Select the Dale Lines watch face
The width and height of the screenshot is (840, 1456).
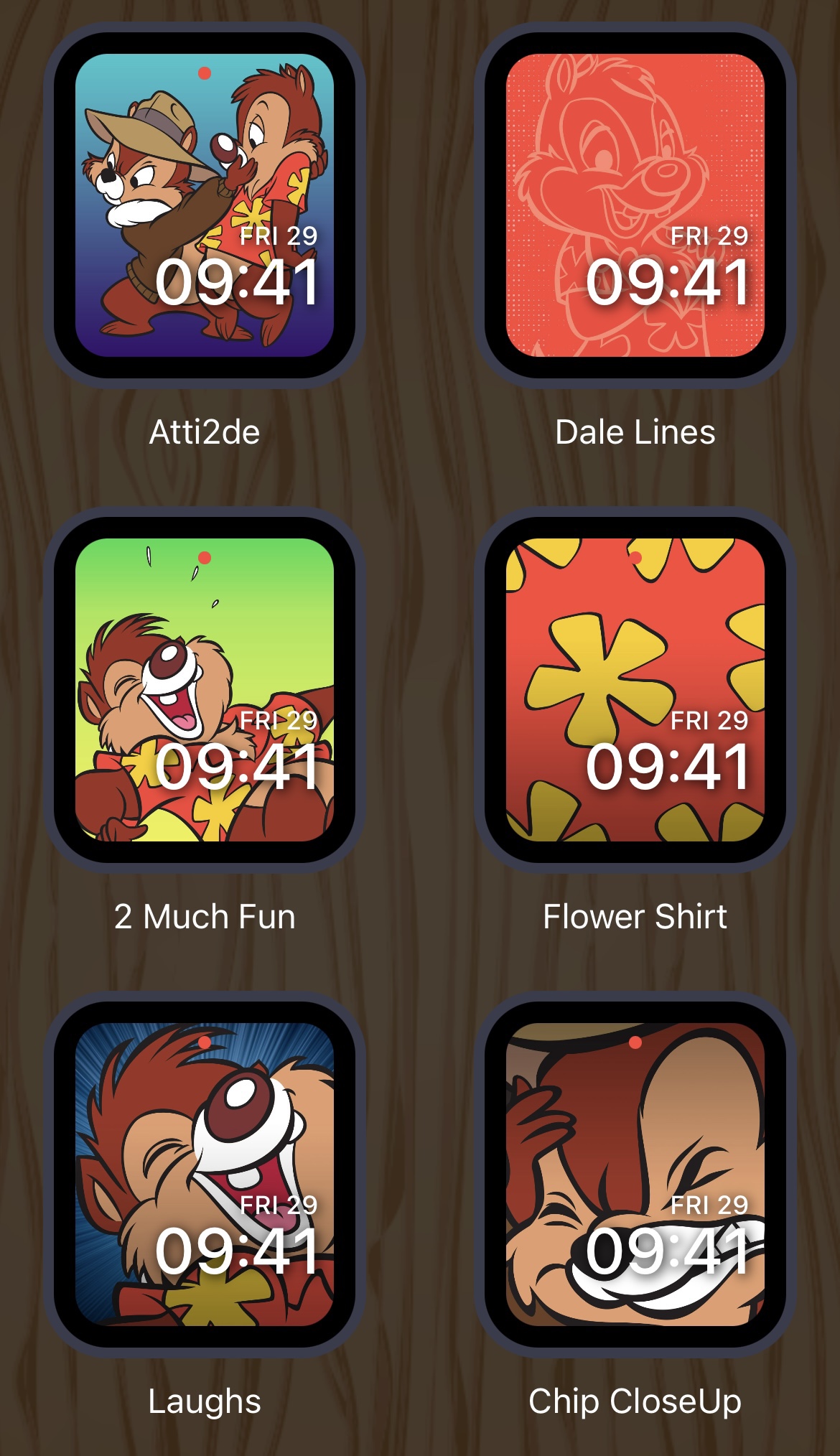(635, 205)
